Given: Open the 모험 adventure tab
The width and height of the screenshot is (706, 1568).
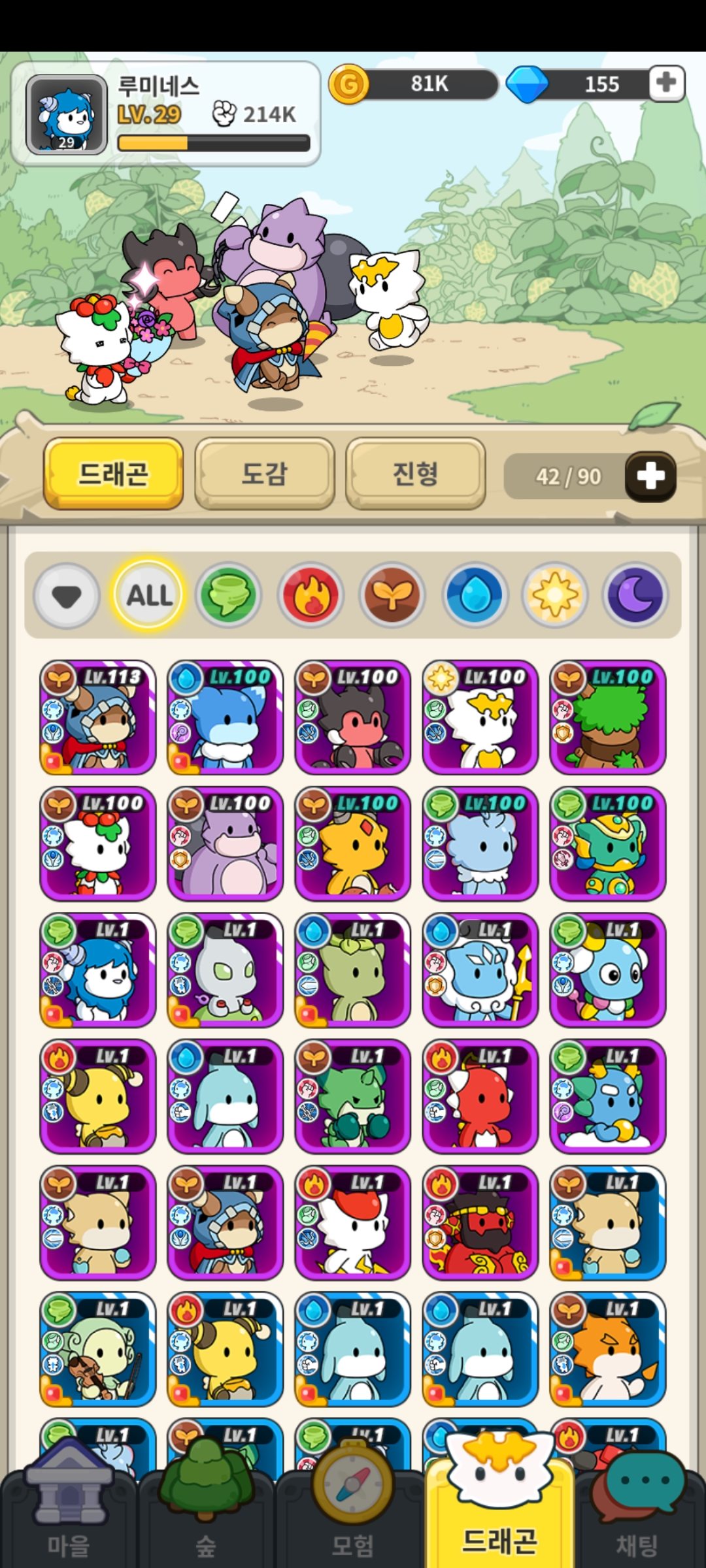Looking at the screenshot, I should 353,1522.
